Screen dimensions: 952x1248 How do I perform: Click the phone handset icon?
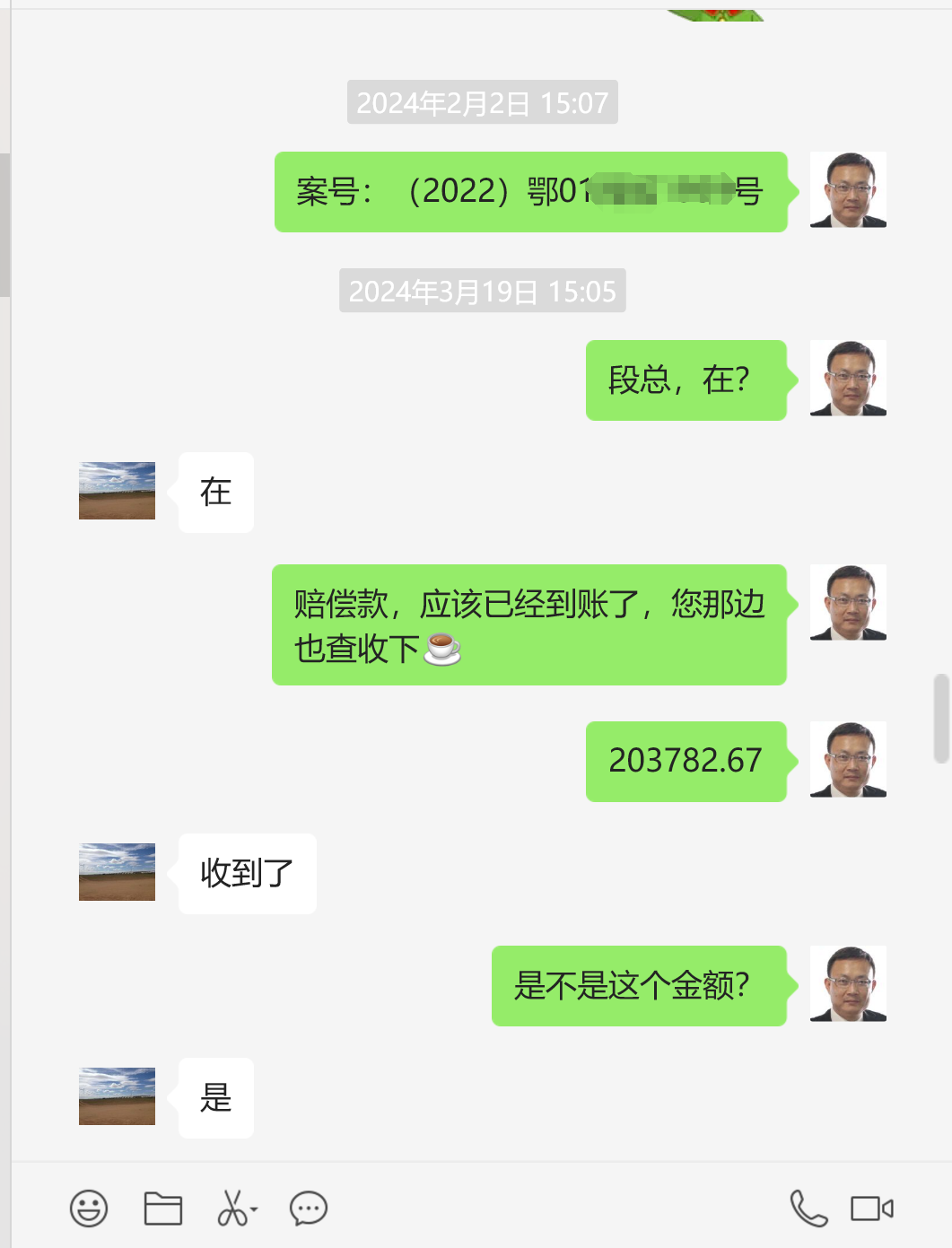(x=808, y=1209)
